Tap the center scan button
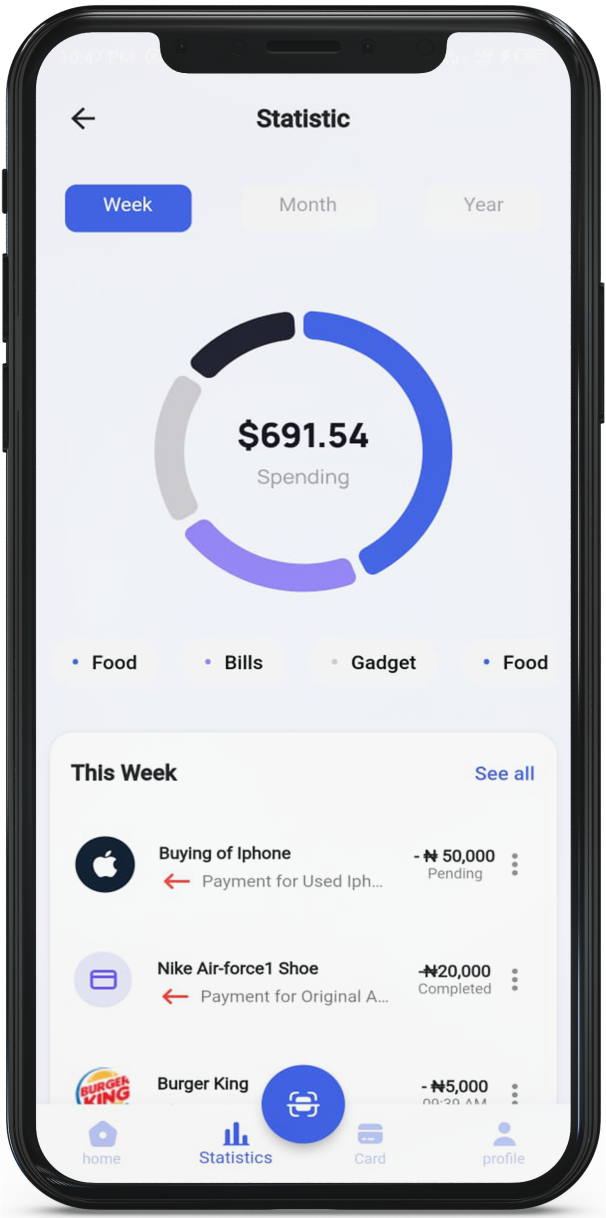606x1218 pixels. [x=303, y=1104]
